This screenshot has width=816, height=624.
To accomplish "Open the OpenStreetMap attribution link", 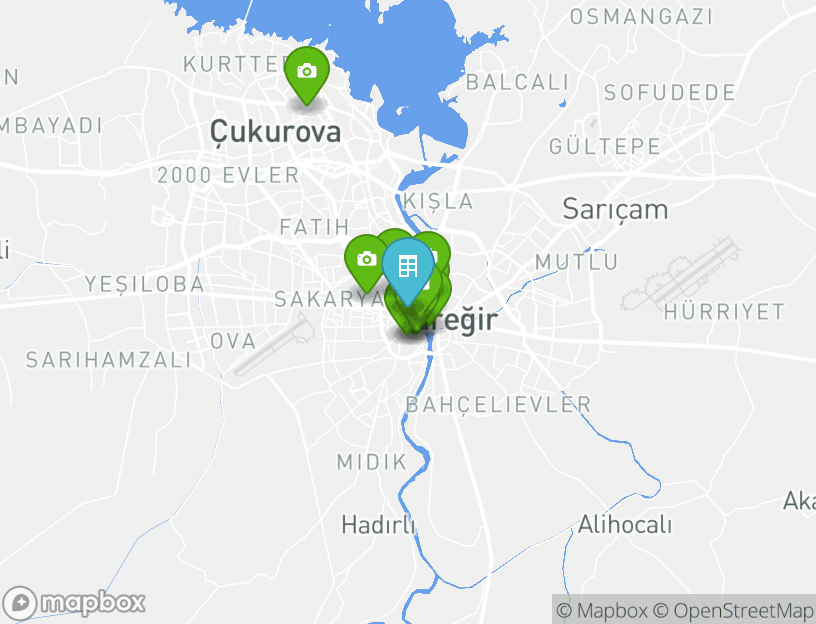I will click(733, 610).
